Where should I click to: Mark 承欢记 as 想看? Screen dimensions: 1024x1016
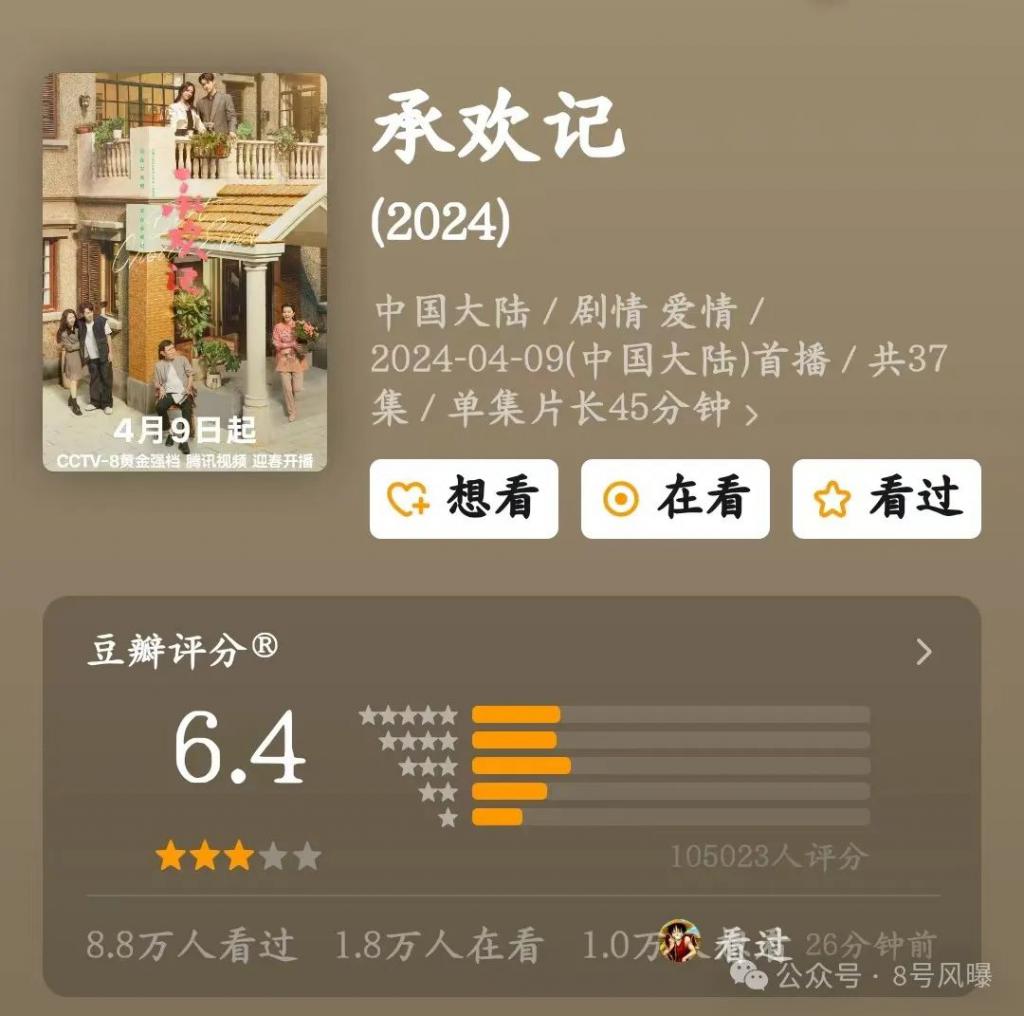[463, 499]
